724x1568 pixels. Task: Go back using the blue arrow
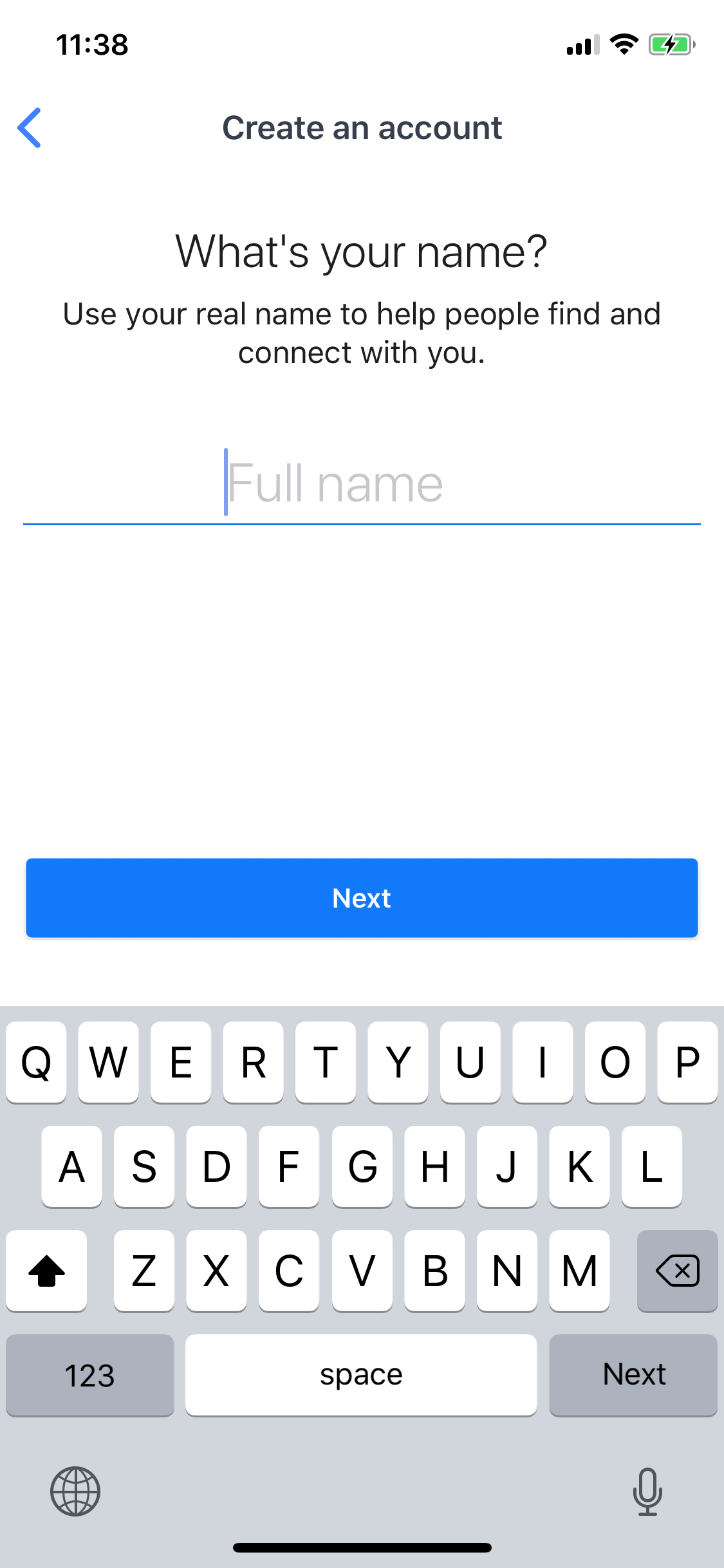[x=30, y=127]
